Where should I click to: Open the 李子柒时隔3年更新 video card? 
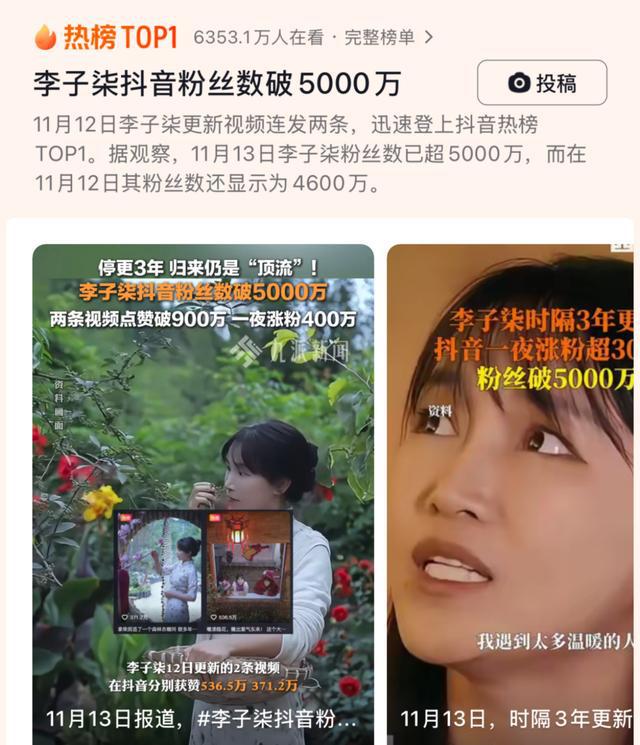click(510, 490)
